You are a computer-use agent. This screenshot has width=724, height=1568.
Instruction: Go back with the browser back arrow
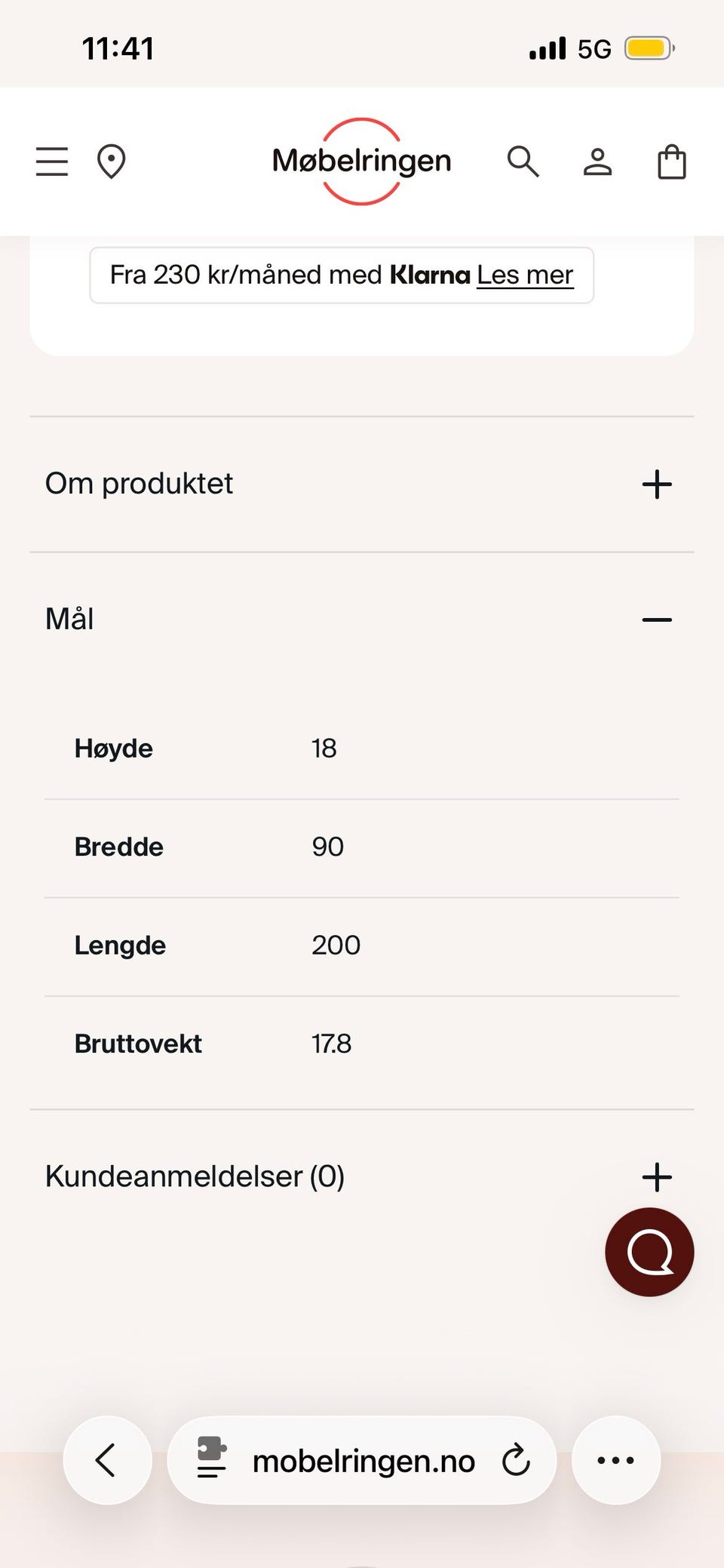coord(107,1460)
